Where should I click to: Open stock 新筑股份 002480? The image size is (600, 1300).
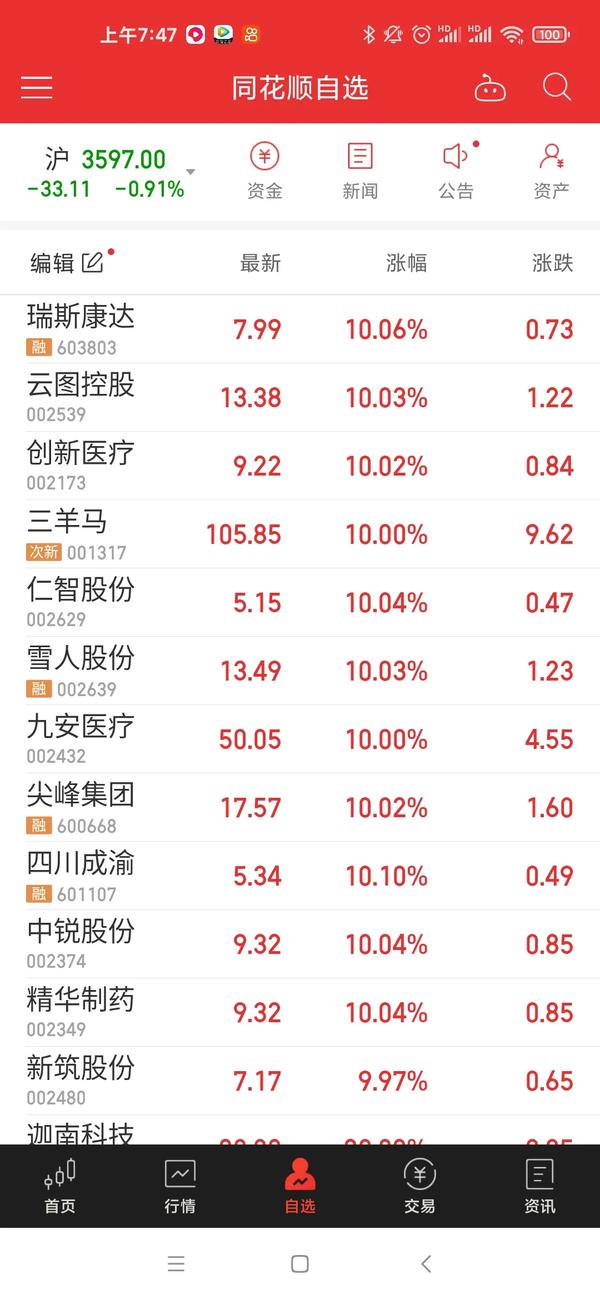(300, 1080)
